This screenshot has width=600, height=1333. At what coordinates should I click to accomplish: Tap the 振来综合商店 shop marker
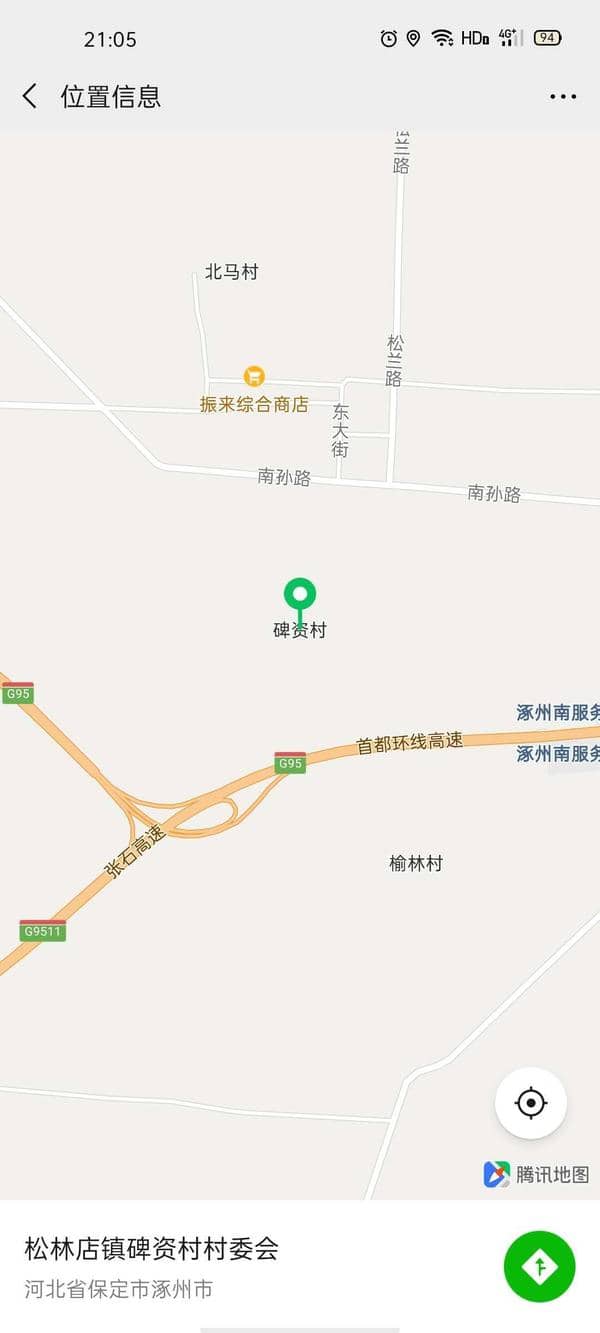(x=255, y=376)
